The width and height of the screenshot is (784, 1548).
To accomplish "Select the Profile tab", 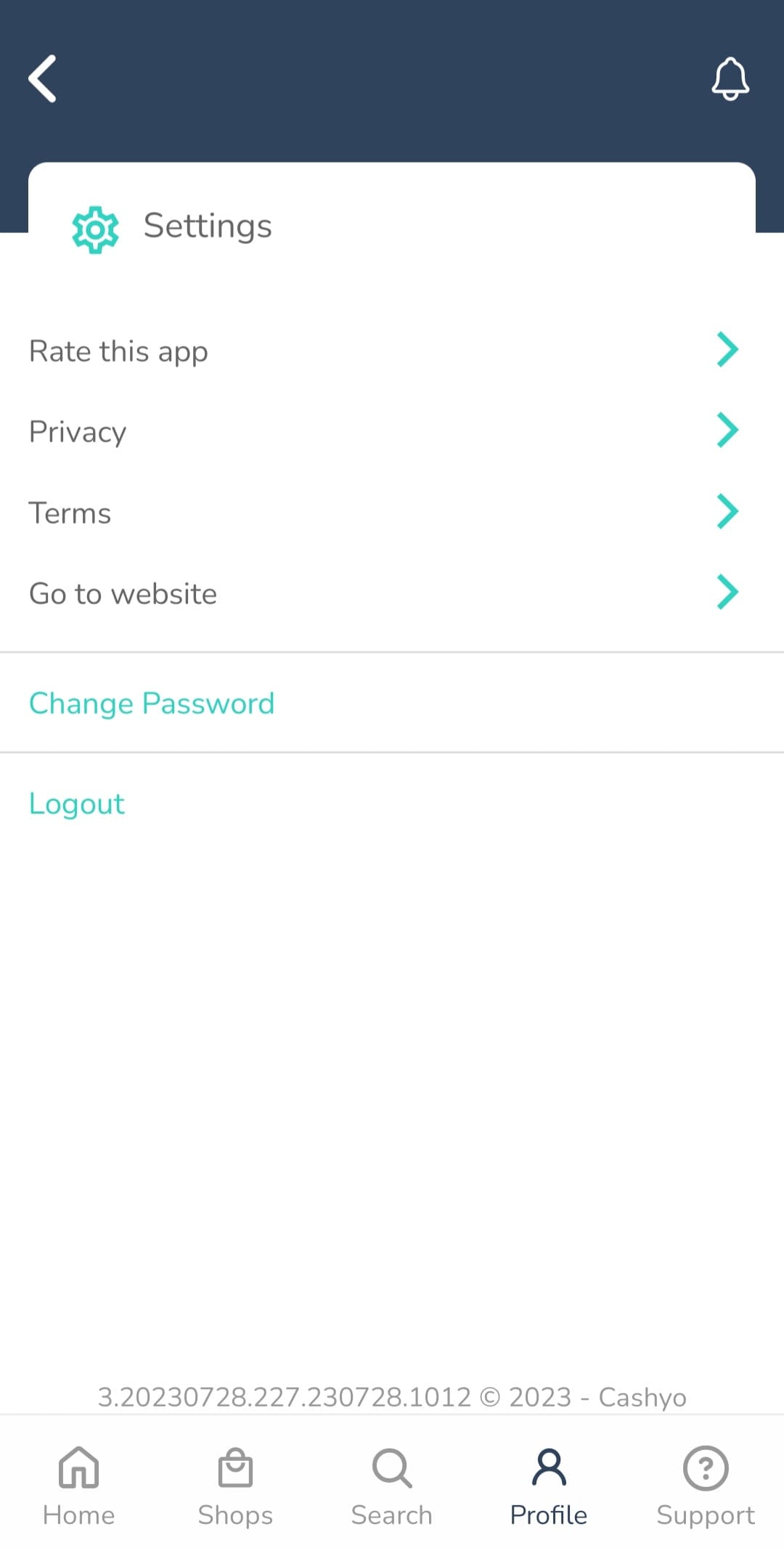I will point(549,1486).
